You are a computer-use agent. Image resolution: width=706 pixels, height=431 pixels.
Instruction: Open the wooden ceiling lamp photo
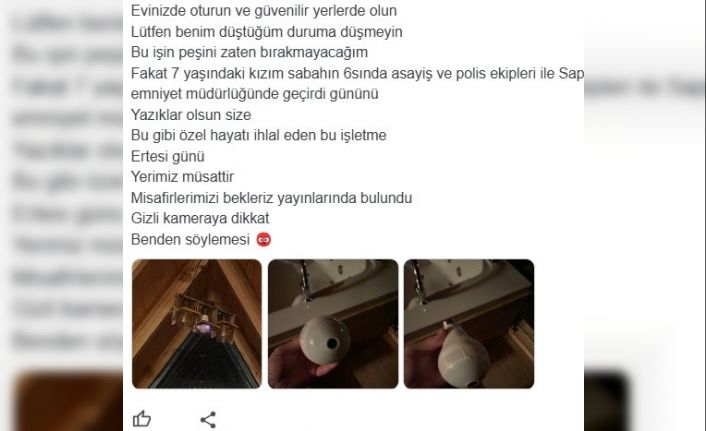[196, 323]
